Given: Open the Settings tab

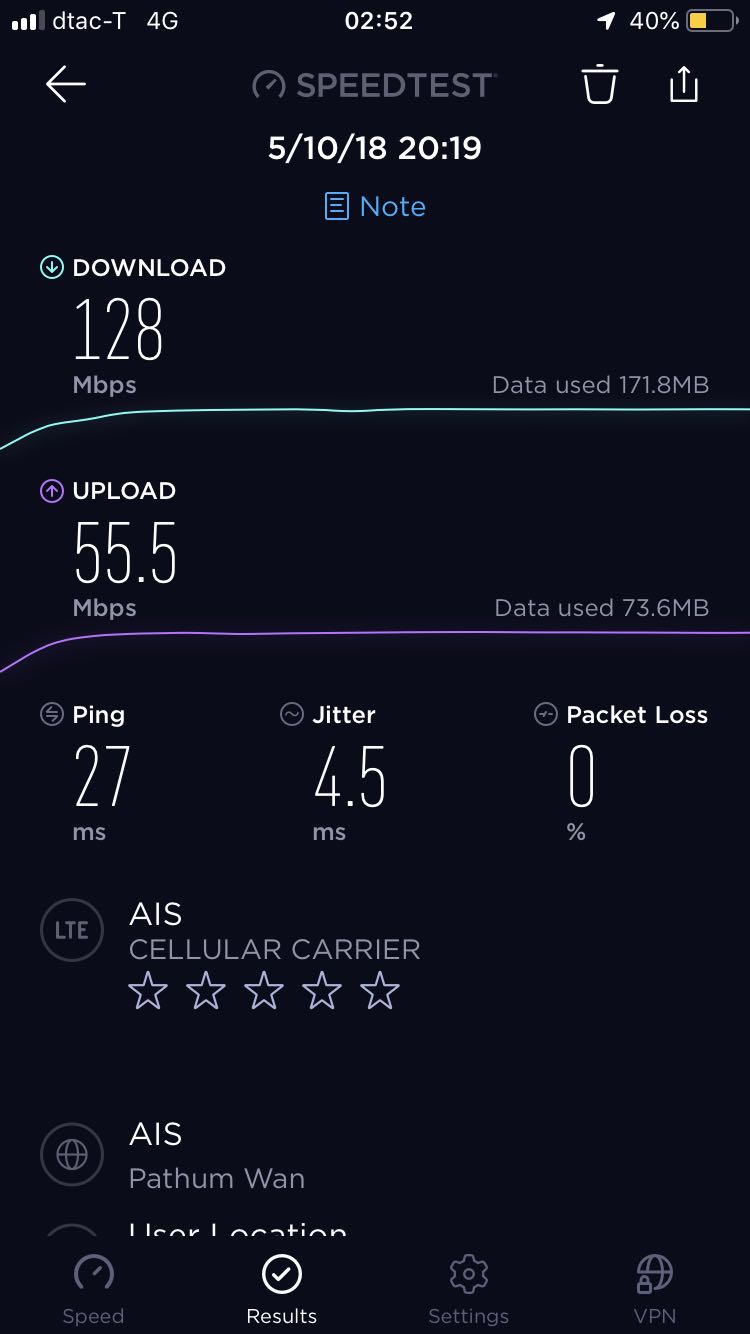Looking at the screenshot, I should click(468, 1288).
